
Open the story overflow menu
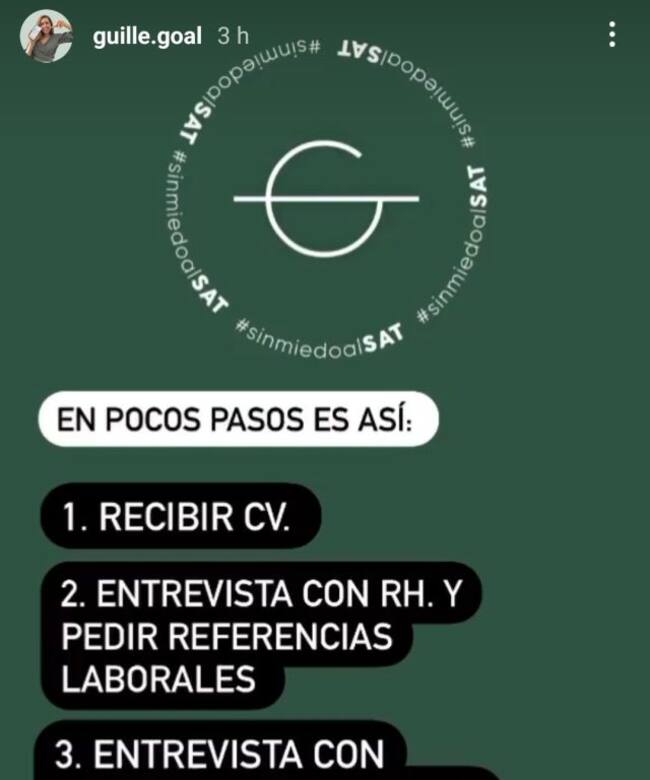pyautogui.click(x=612, y=37)
